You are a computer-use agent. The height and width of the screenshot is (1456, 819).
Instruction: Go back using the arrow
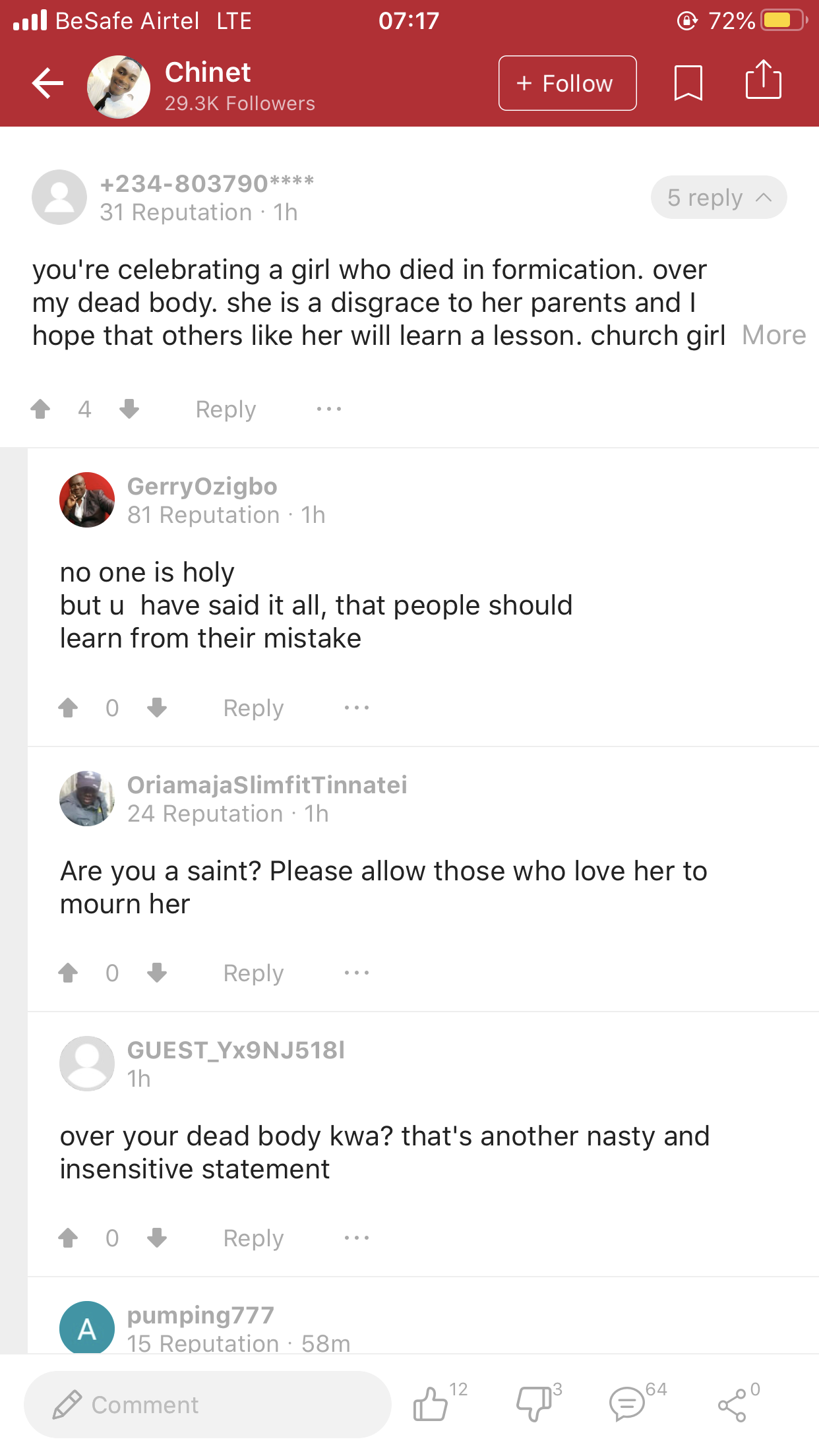[47, 84]
